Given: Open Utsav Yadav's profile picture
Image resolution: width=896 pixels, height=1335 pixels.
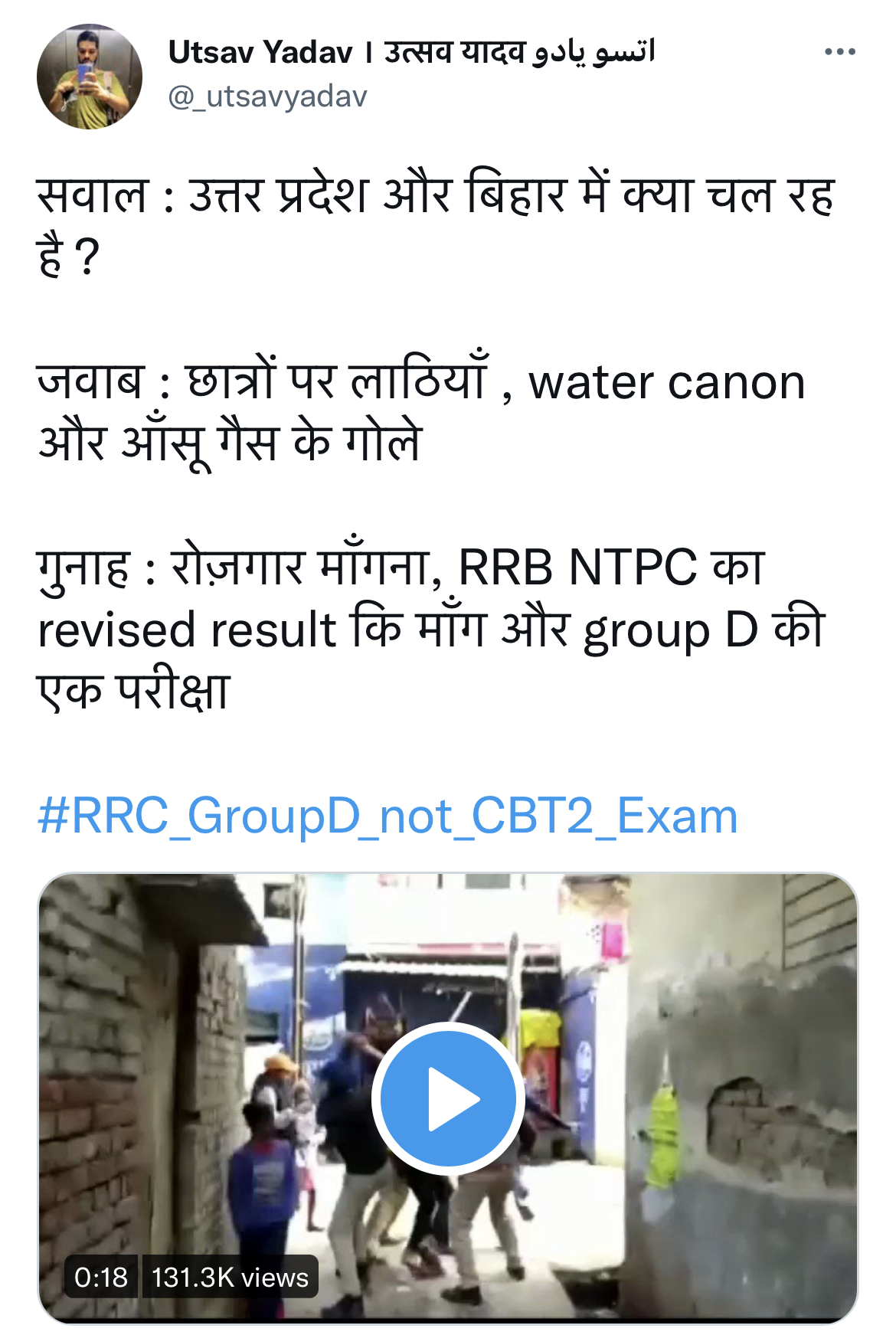Looking at the screenshot, I should coord(90,77).
